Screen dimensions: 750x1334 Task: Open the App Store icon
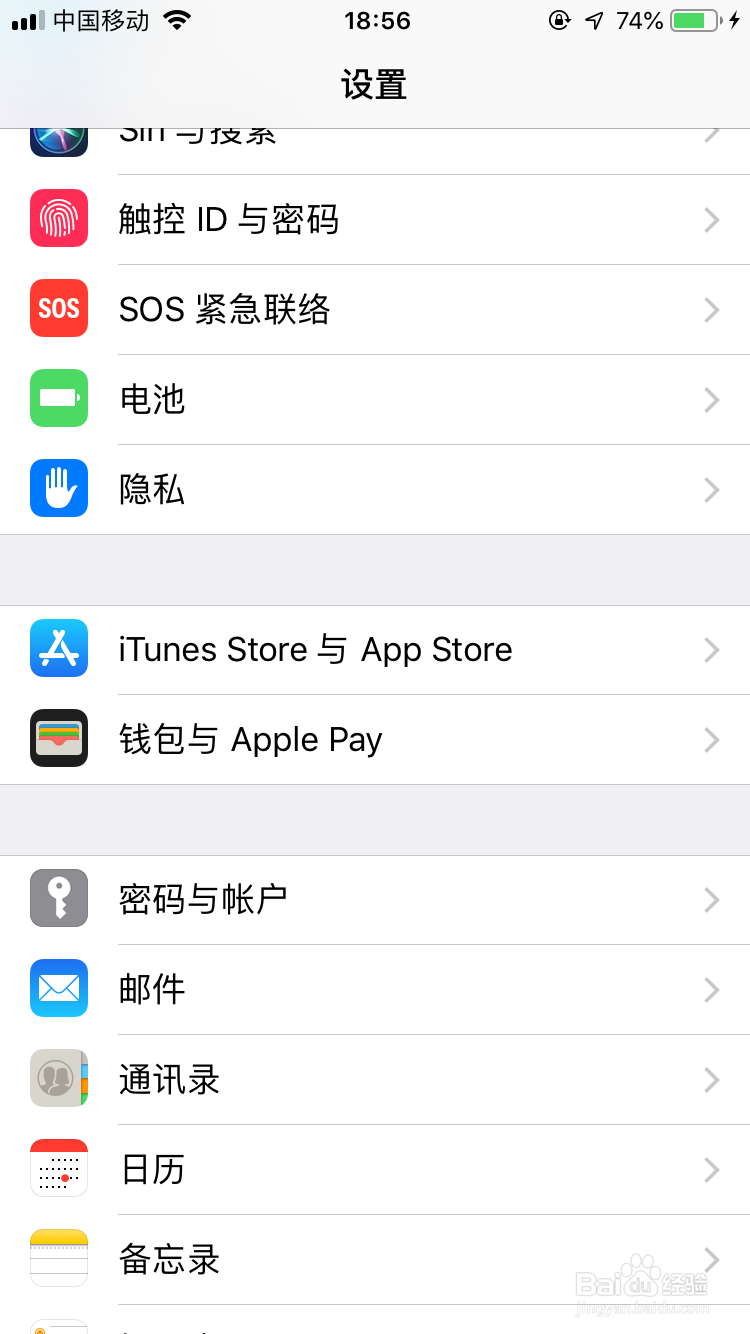click(x=58, y=649)
